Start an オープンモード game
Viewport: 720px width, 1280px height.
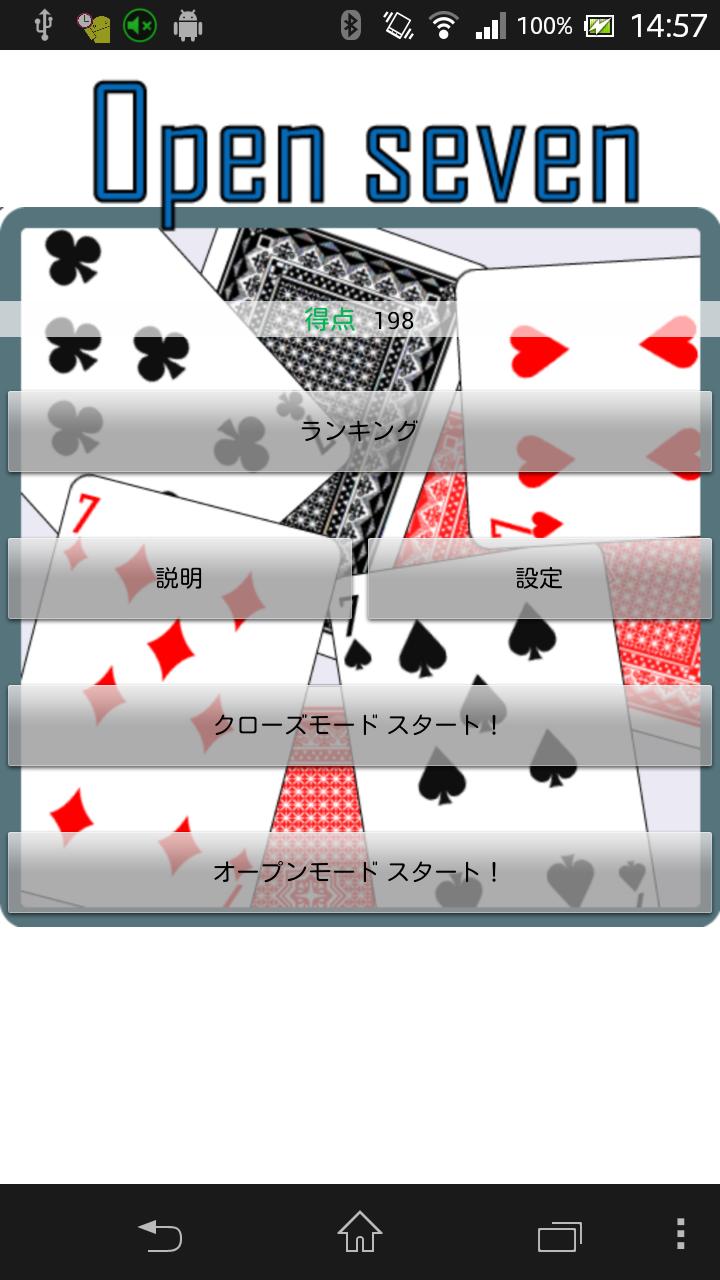coord(360,871)
